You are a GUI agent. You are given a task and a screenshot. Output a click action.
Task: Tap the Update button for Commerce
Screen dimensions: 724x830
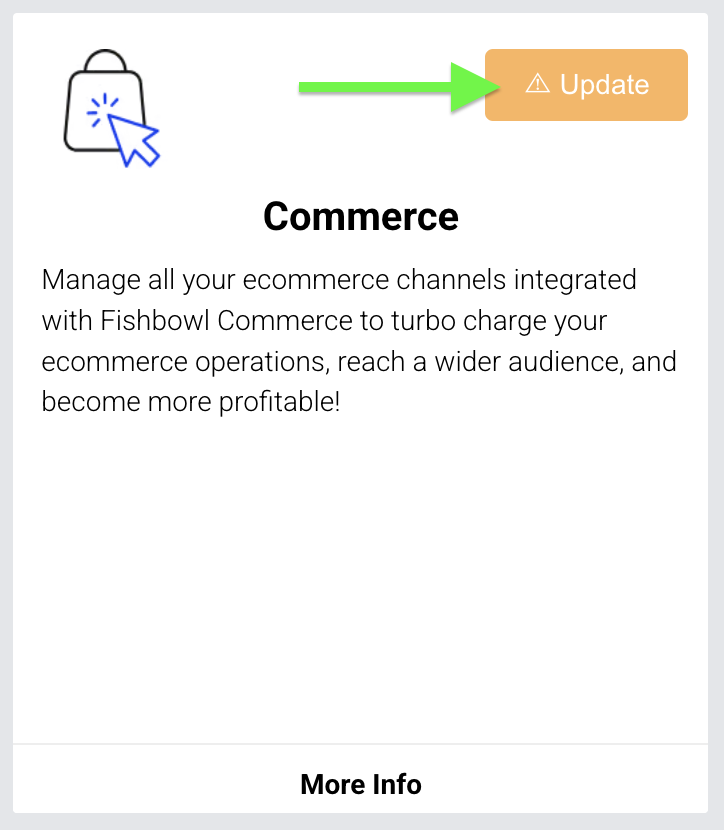[x=586, y=85]
